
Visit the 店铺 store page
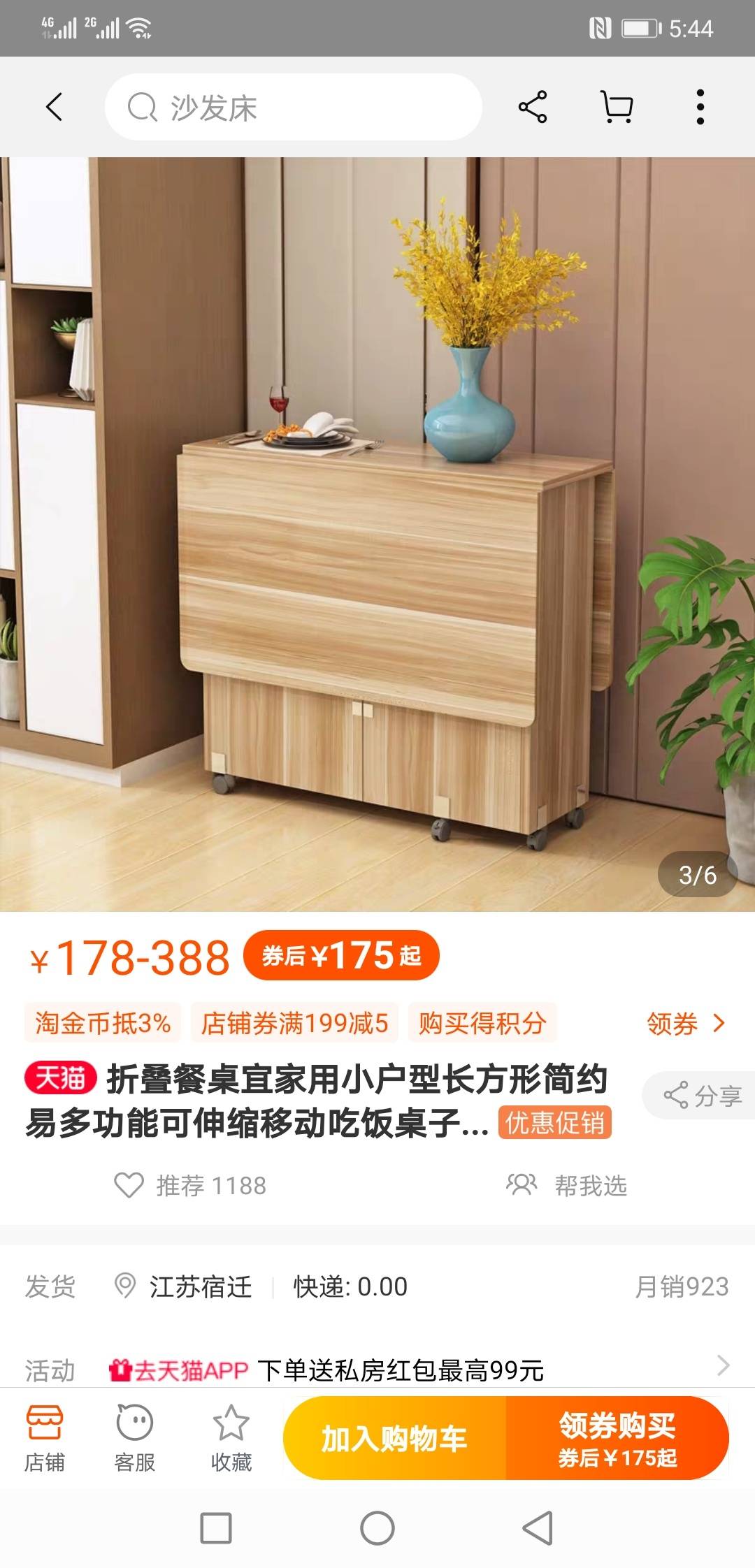pos(45,1438)
